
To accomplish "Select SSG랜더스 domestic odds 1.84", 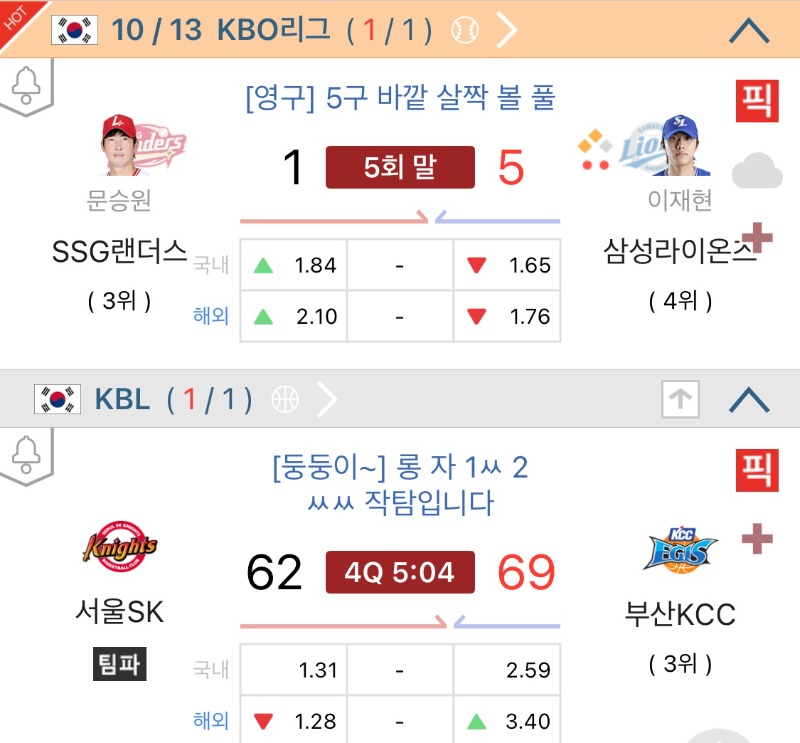I will tap(293, 266).
